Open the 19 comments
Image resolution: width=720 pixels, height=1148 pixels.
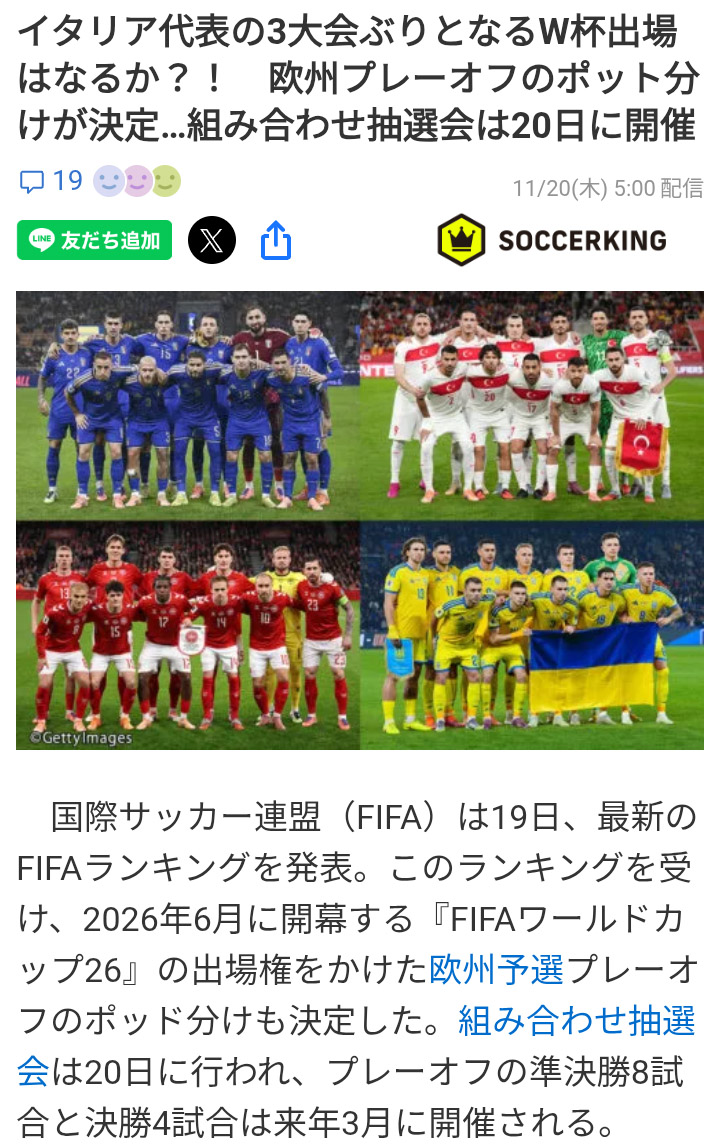[x=50, y=181]
